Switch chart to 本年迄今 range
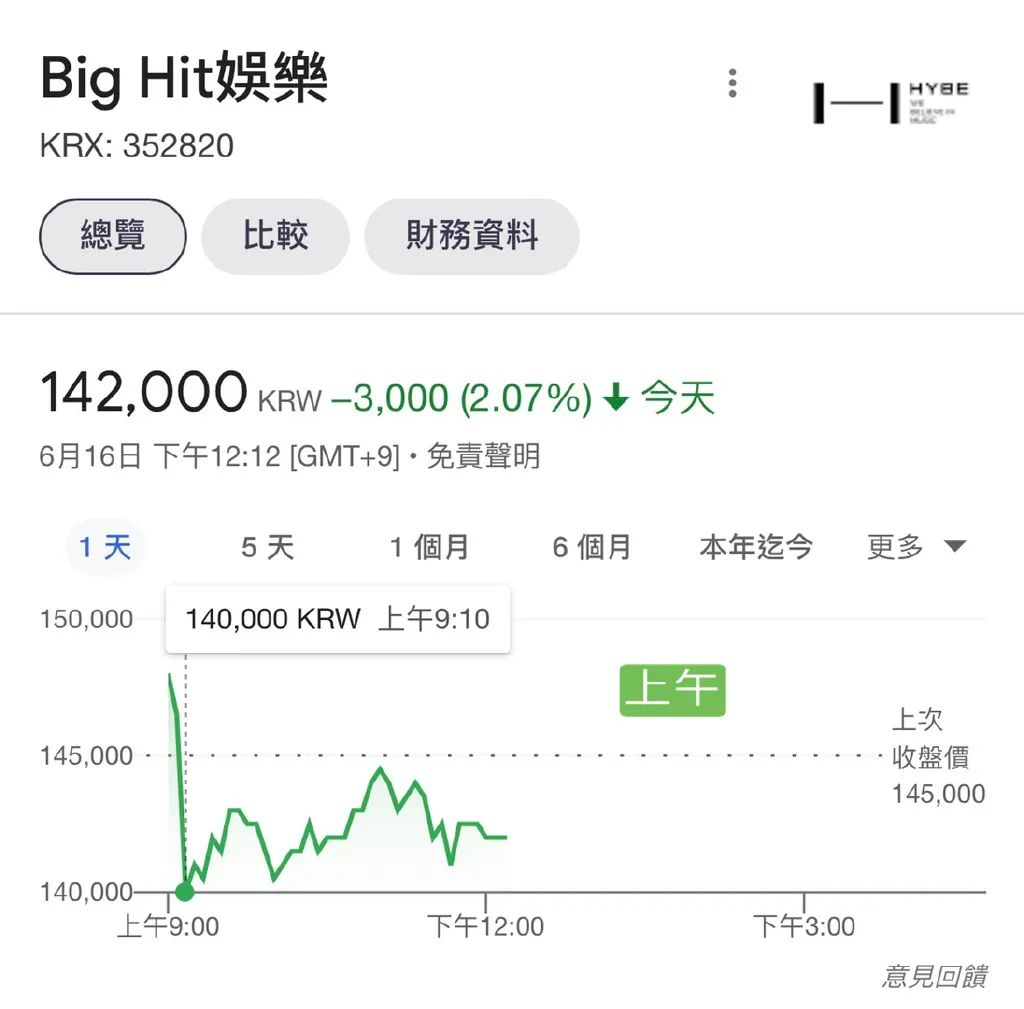 [x=755, y=548]
